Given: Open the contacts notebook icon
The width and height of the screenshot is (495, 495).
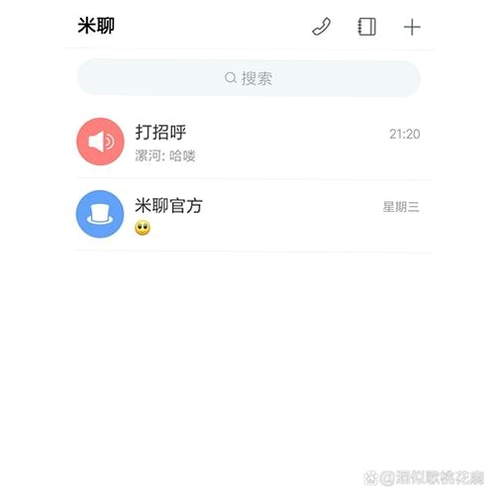Looking at the screenshot, I should tap(367, 27).
